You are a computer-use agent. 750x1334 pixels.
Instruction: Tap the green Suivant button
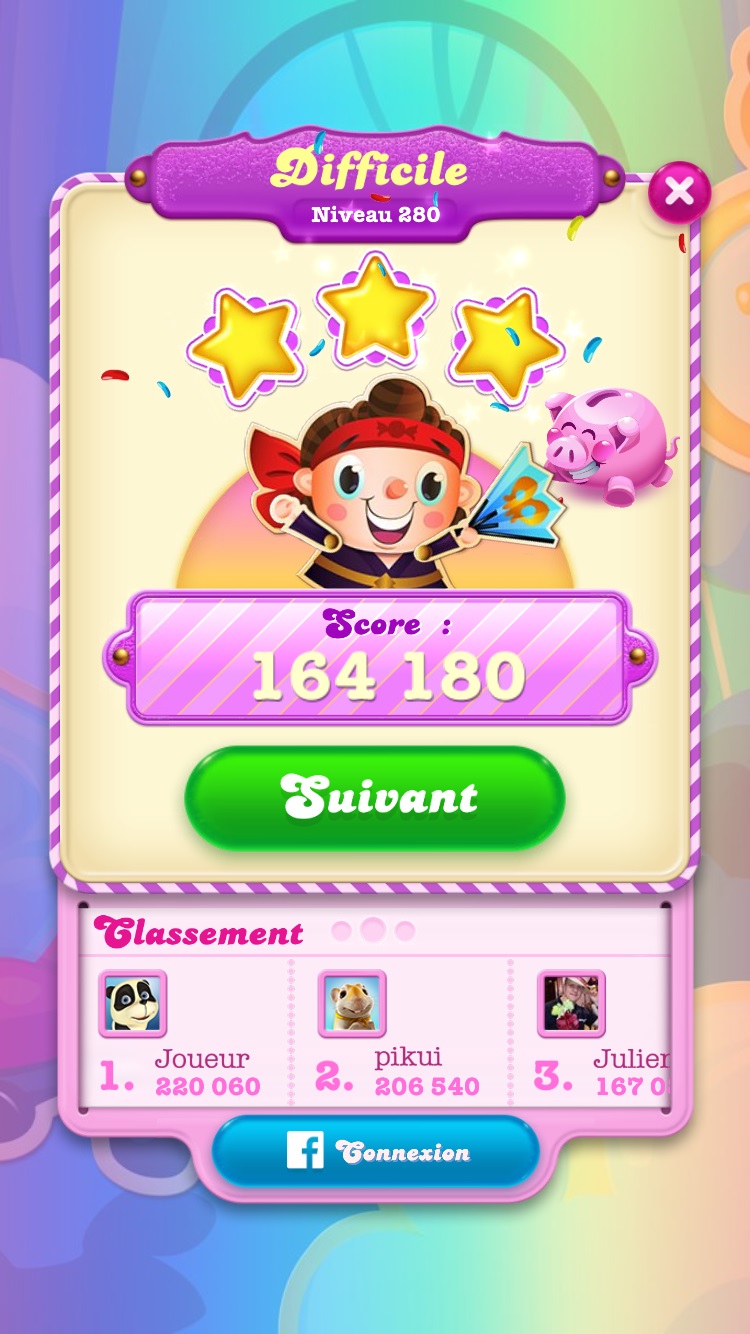375,798
